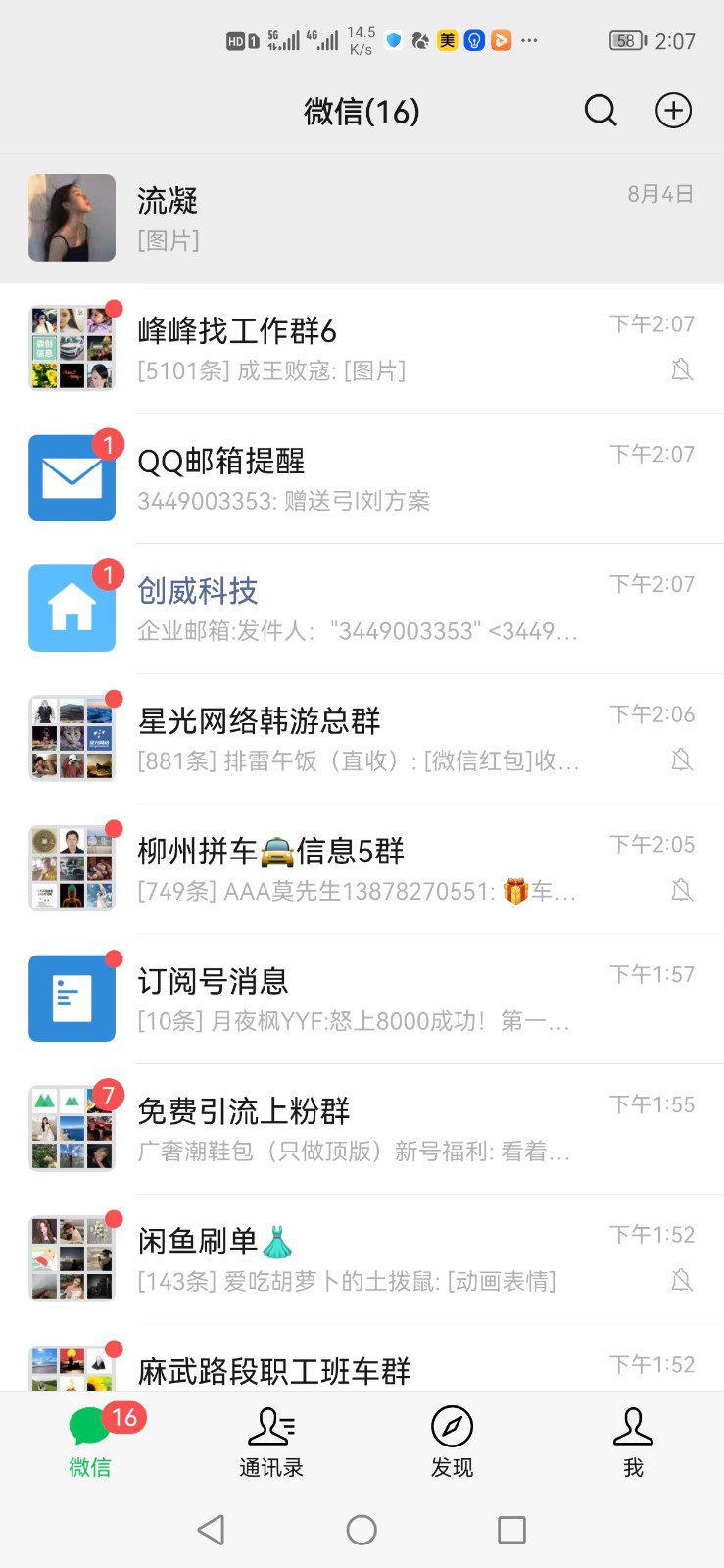724x1568 pixels.
Task: Tap the 订阅号消息 subscriptions icon
Action: point(71,997)
